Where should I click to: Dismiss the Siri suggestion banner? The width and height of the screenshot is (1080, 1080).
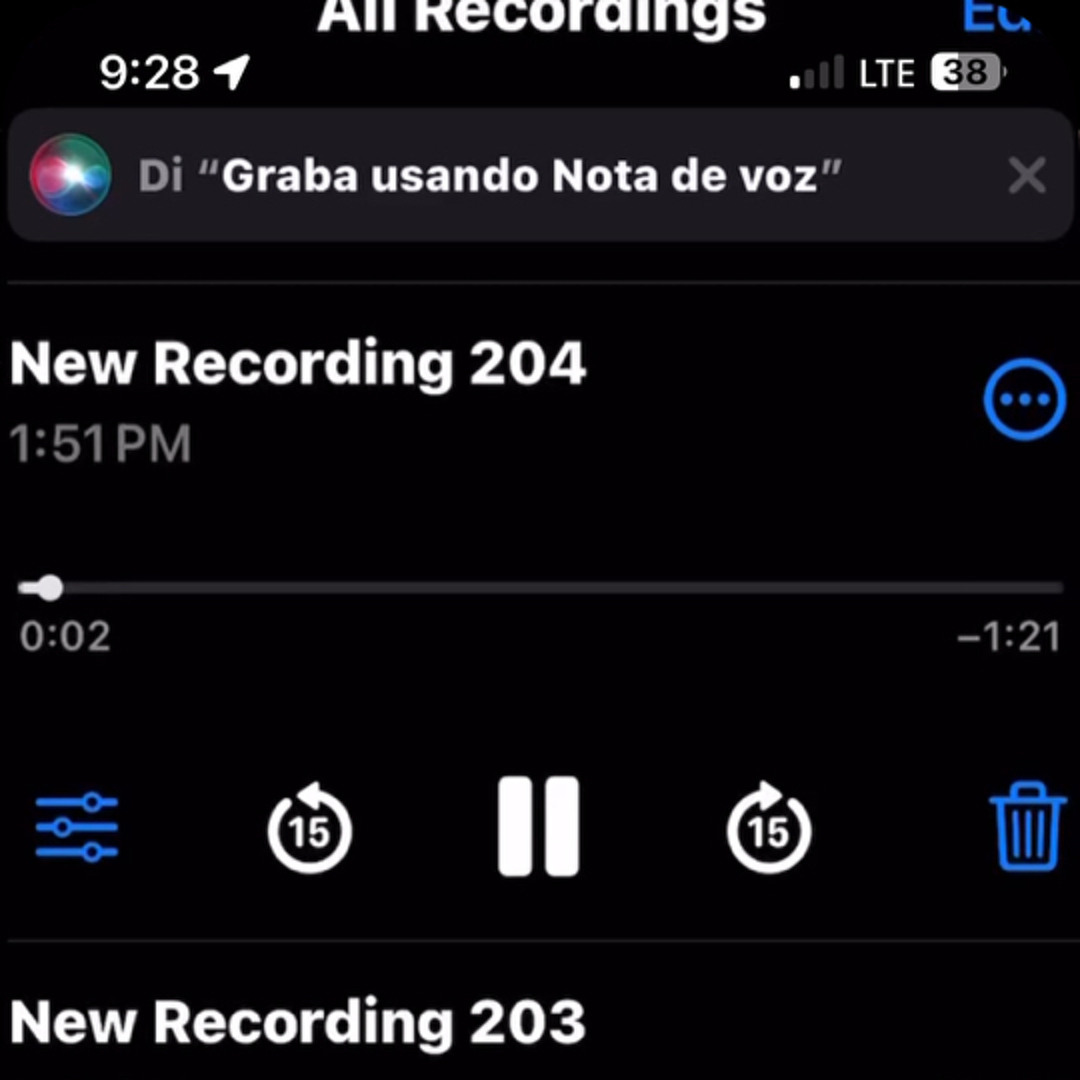tap(1026, 176)
